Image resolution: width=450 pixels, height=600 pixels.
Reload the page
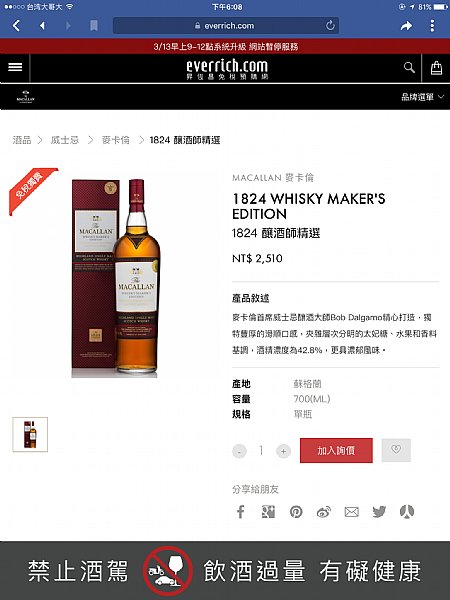click(x=330, y=26)
